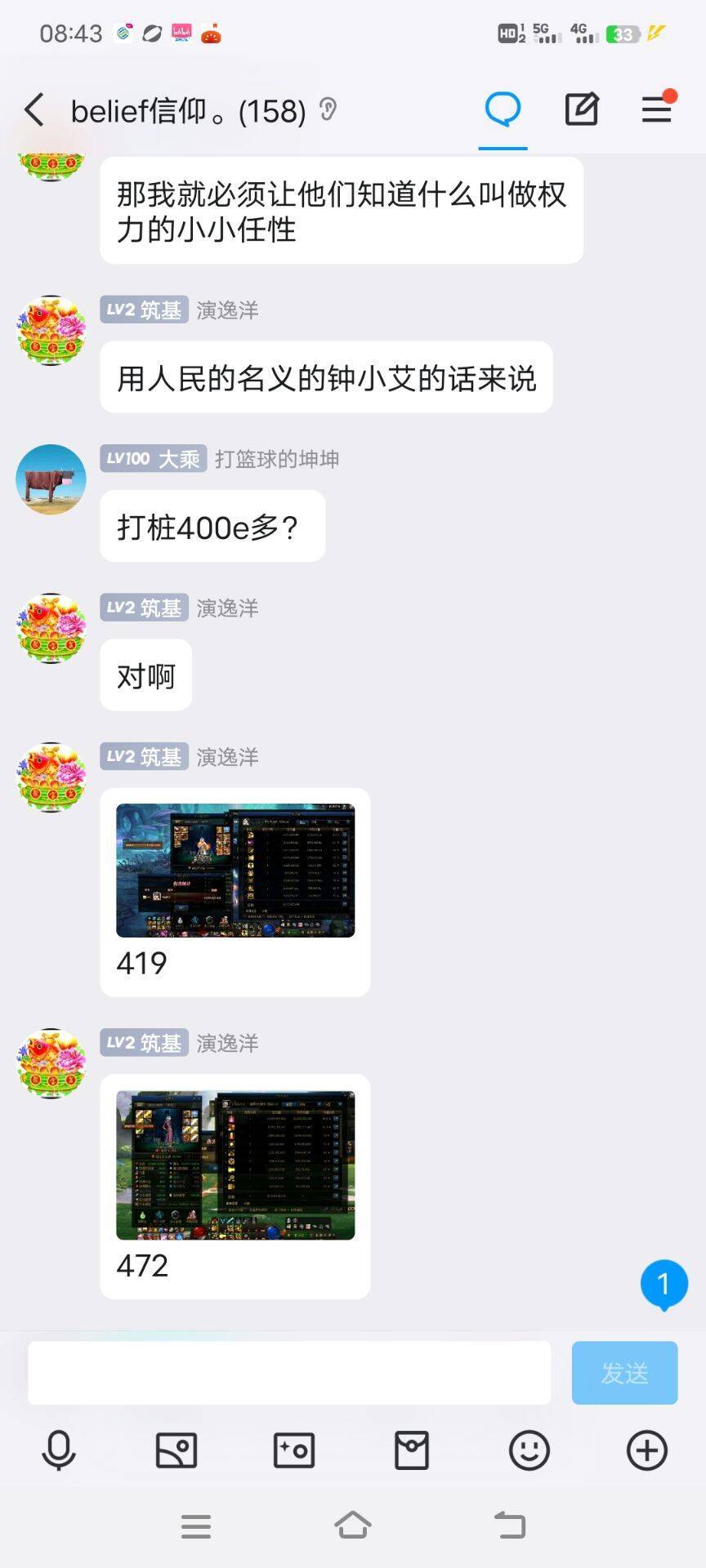The height and width of the screenshot is (1568, 706).
Task: Open the camera capture icon
Action: pyautogui.click(x=294, y=1451)
